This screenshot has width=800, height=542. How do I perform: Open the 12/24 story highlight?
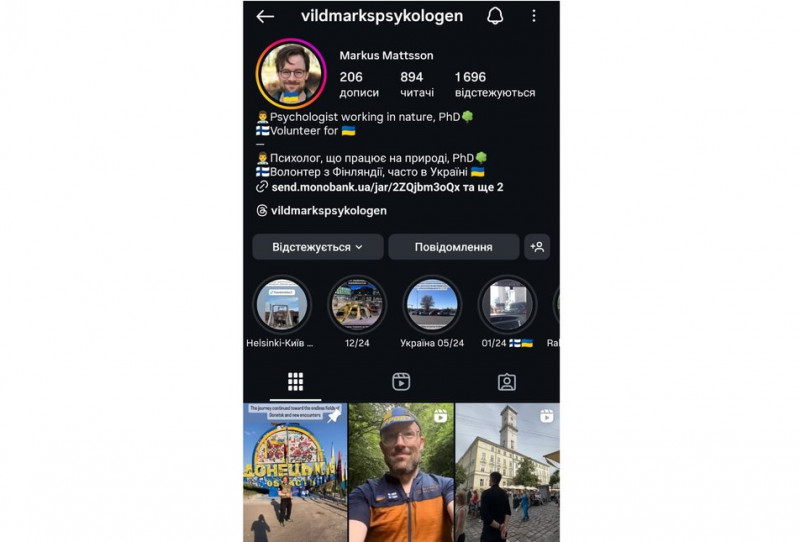click(357, 305)
